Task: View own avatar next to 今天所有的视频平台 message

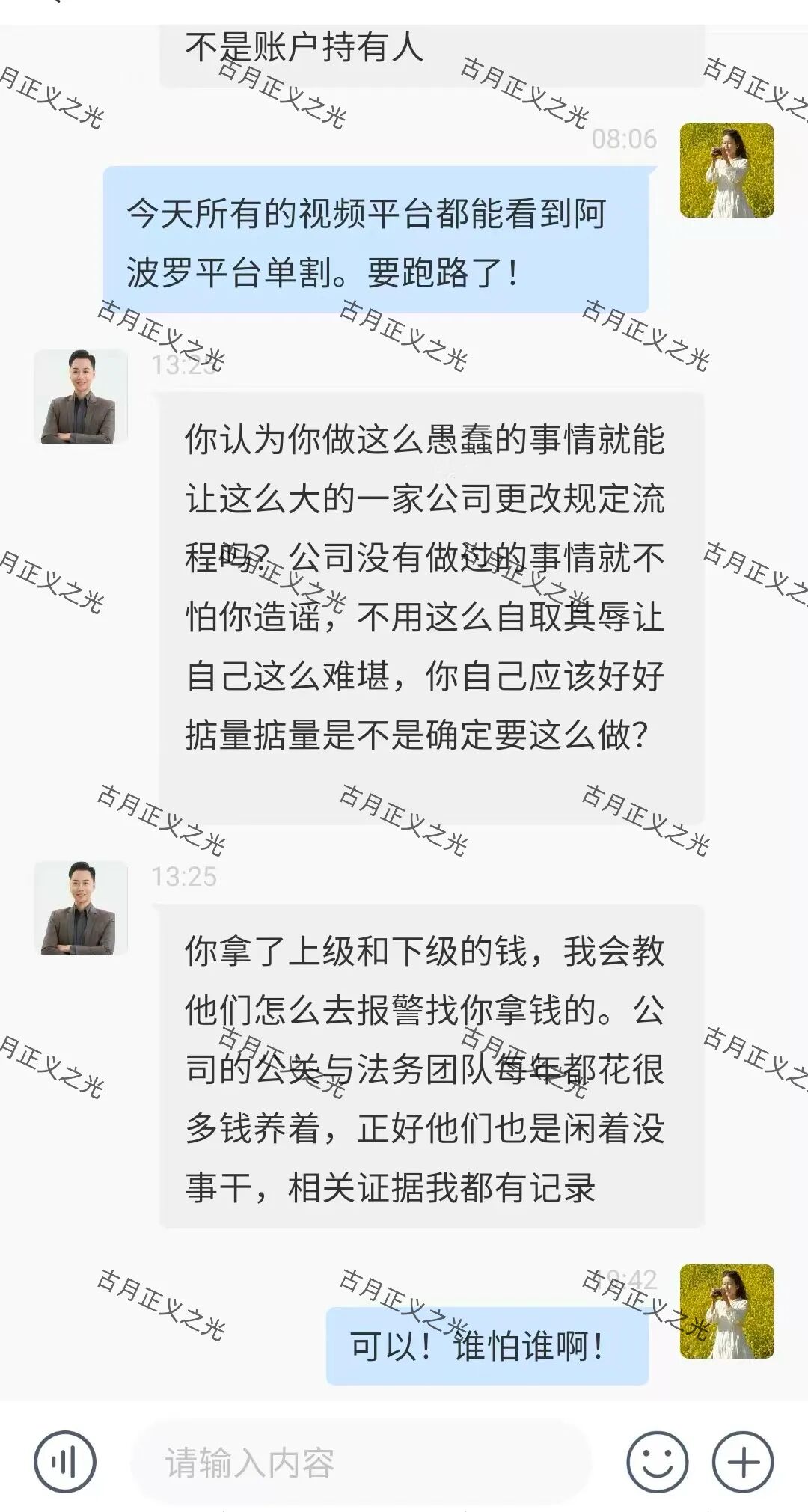Action: point(726,171)
